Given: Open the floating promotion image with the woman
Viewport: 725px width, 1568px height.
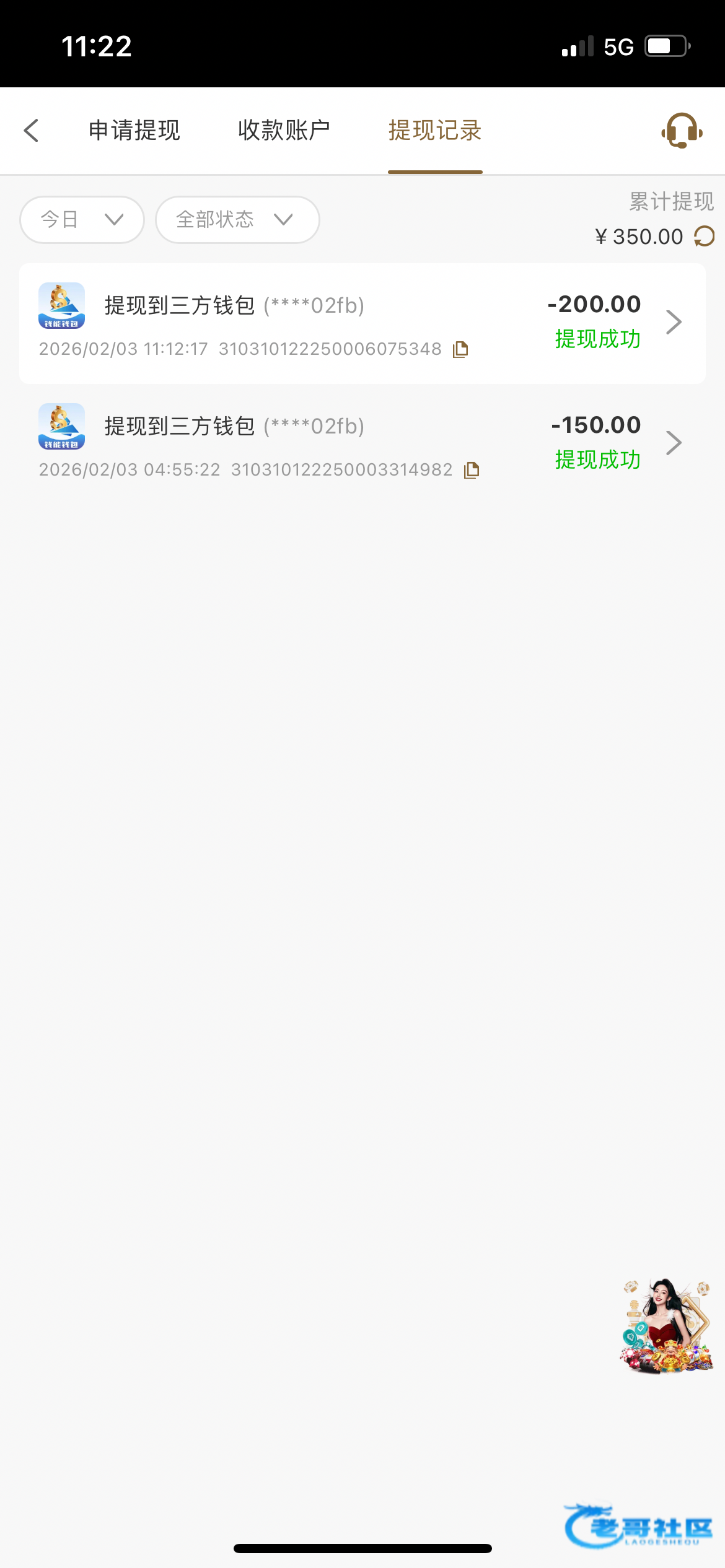Looking at the screenshot, I should pyautogui.click(x=667, y=1326).
